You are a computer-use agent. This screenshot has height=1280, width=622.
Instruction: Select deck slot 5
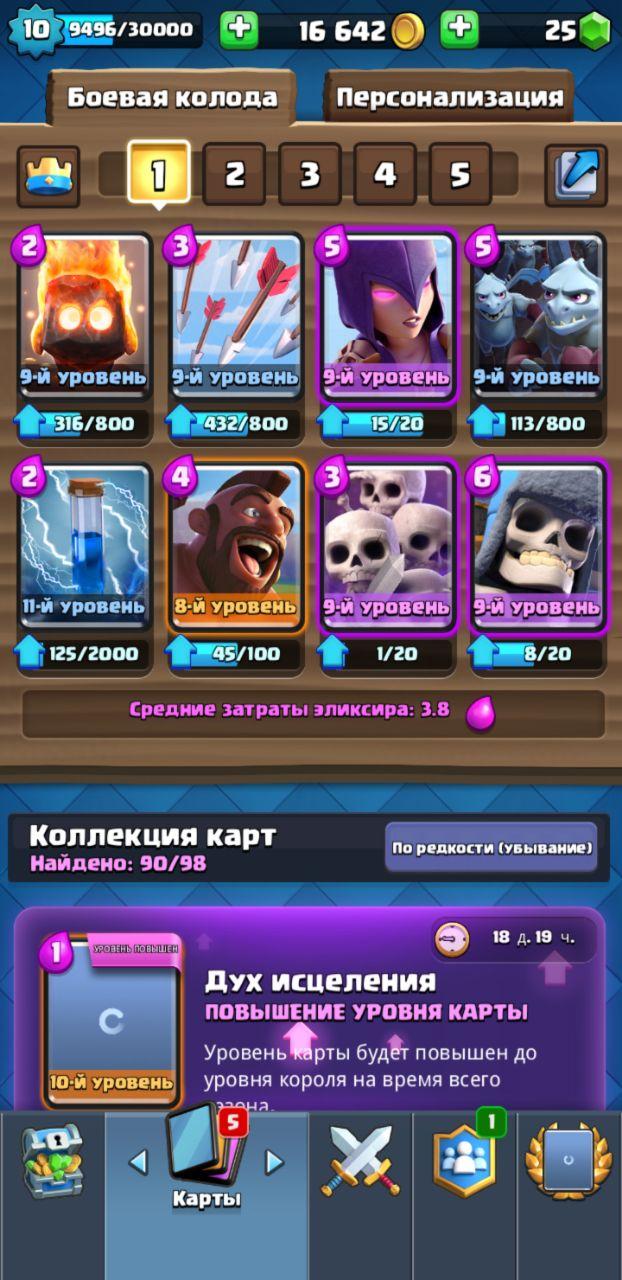(460, 175)
